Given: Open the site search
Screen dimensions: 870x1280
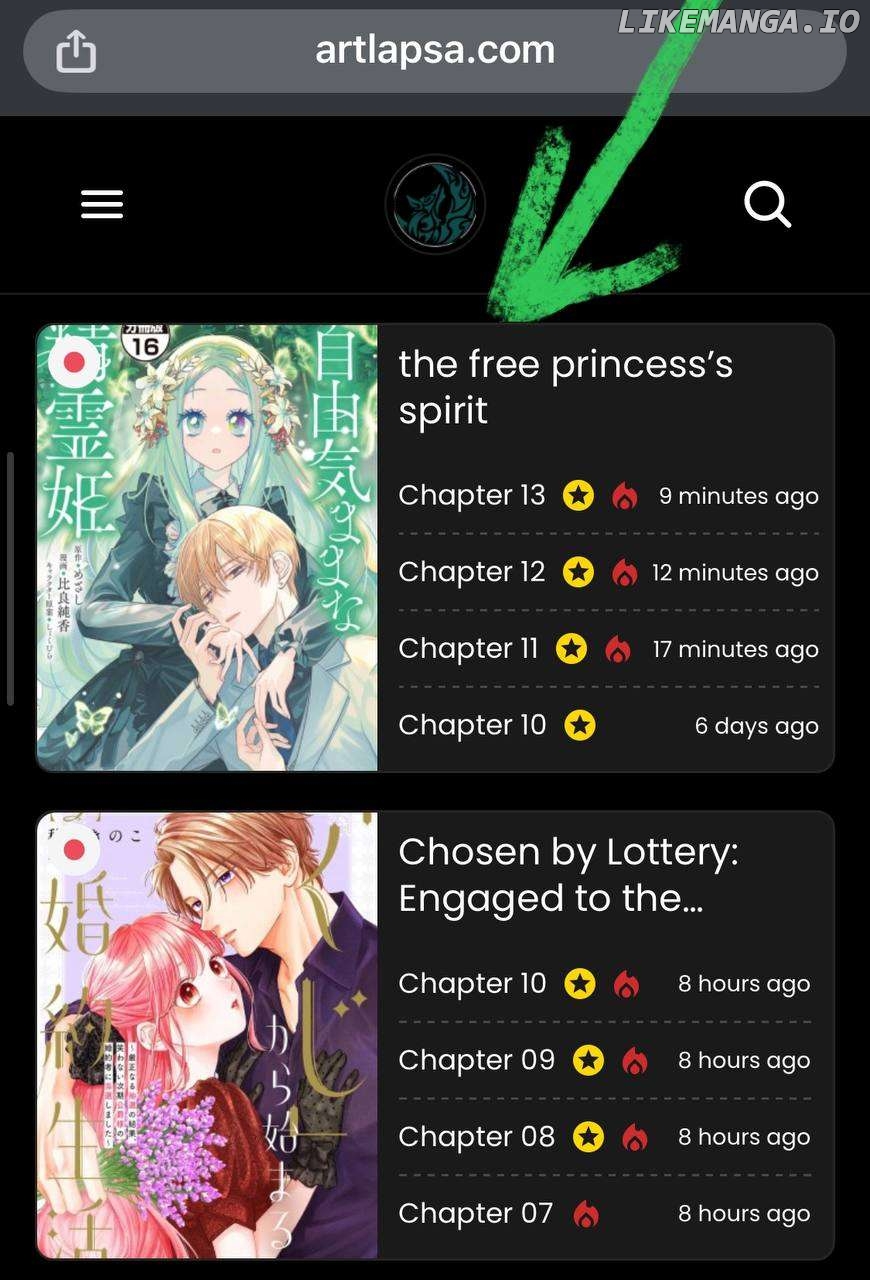Looking at the screenshot, I should click(x=767, y=205).
